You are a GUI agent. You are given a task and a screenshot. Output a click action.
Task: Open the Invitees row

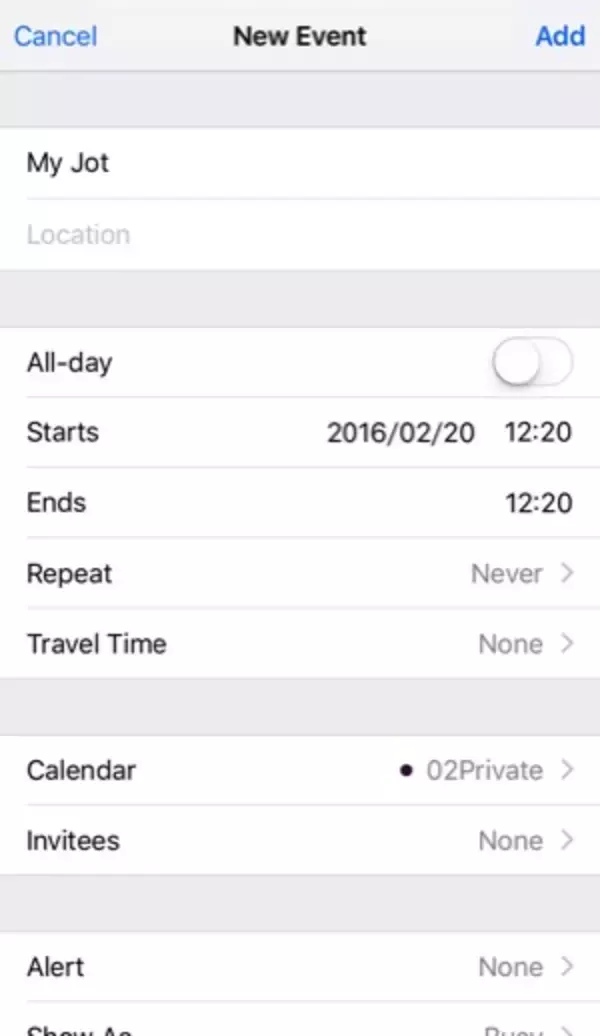(x=300, y=841)
